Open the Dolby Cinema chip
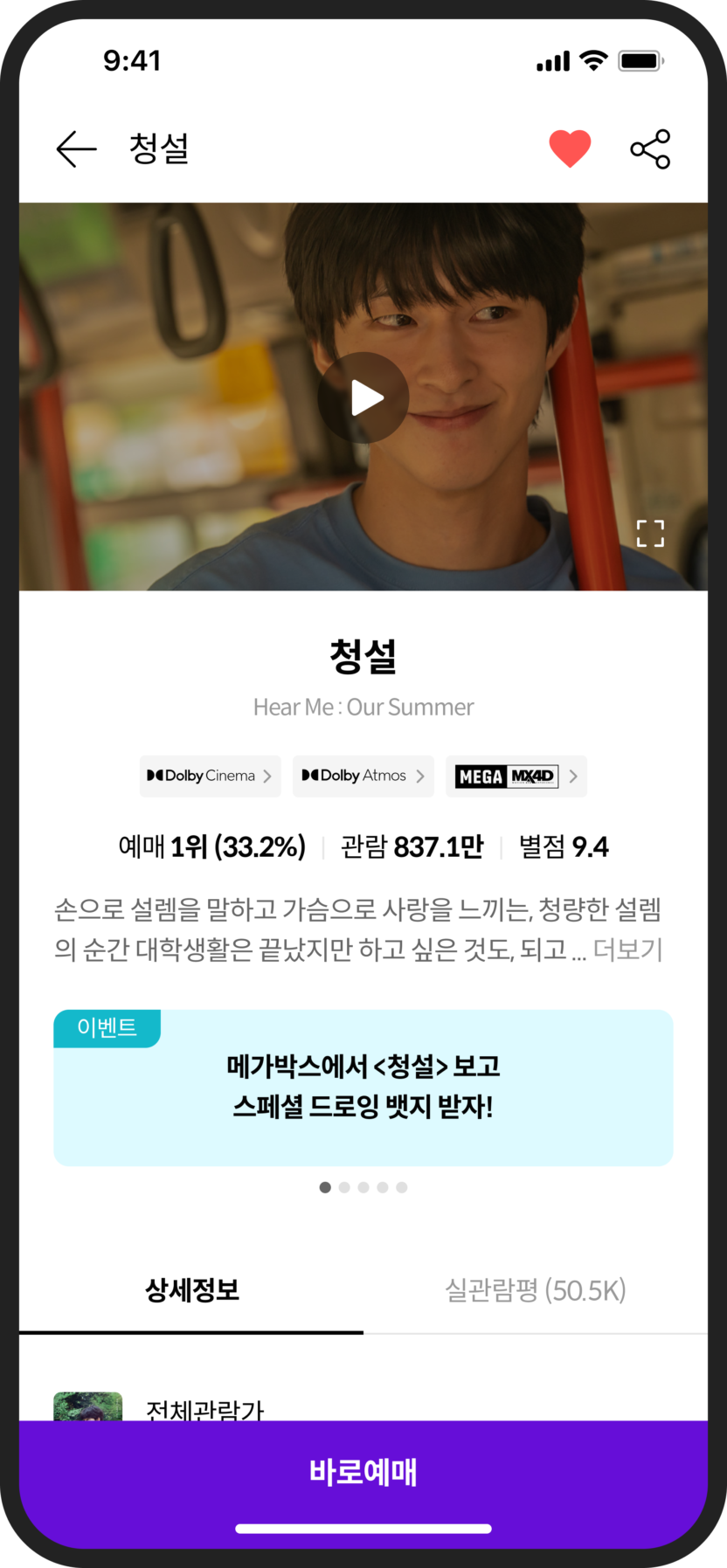The width and height of the screenshot is (727, 1568). 210,776
